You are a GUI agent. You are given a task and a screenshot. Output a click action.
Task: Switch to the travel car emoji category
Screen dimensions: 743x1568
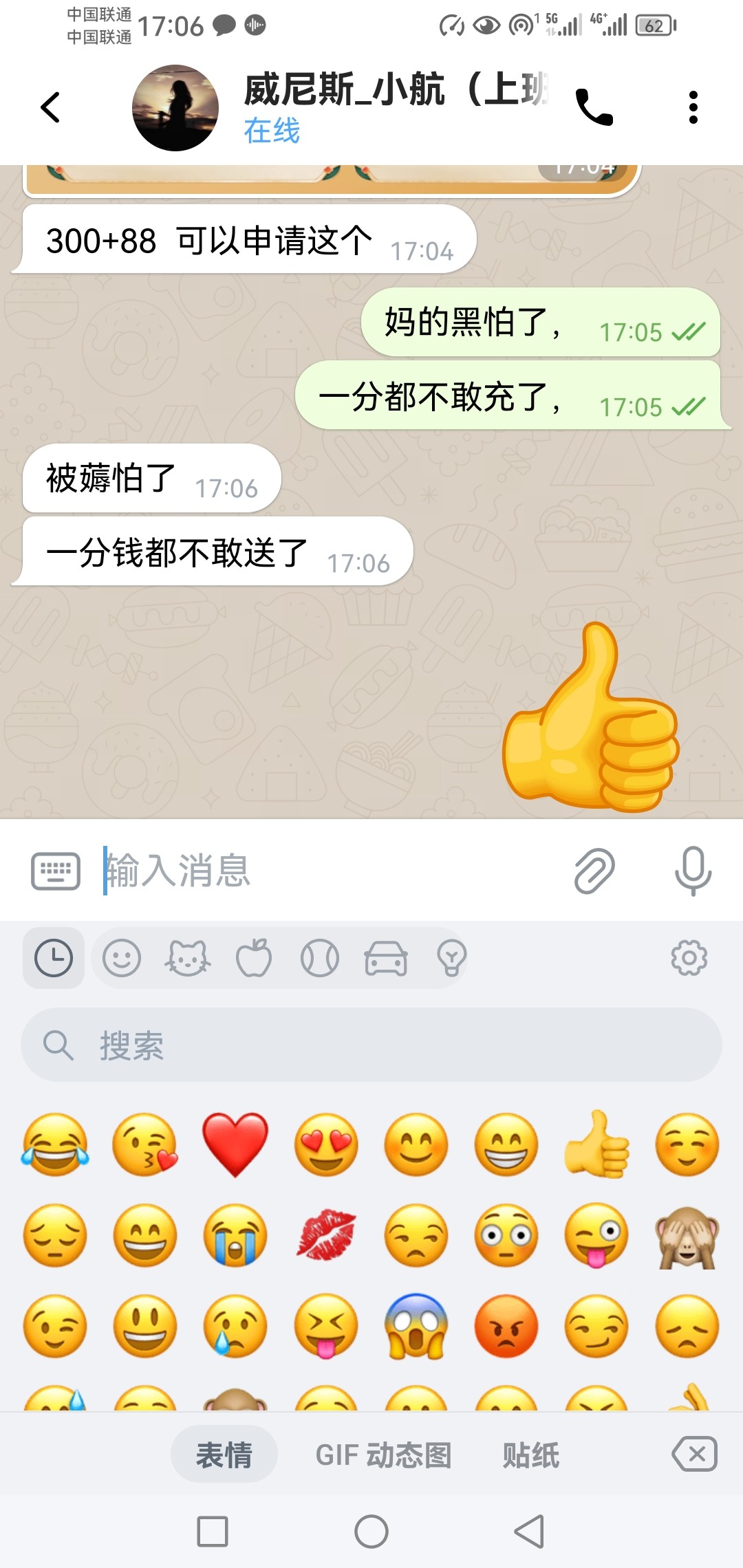tap(385, 958)
